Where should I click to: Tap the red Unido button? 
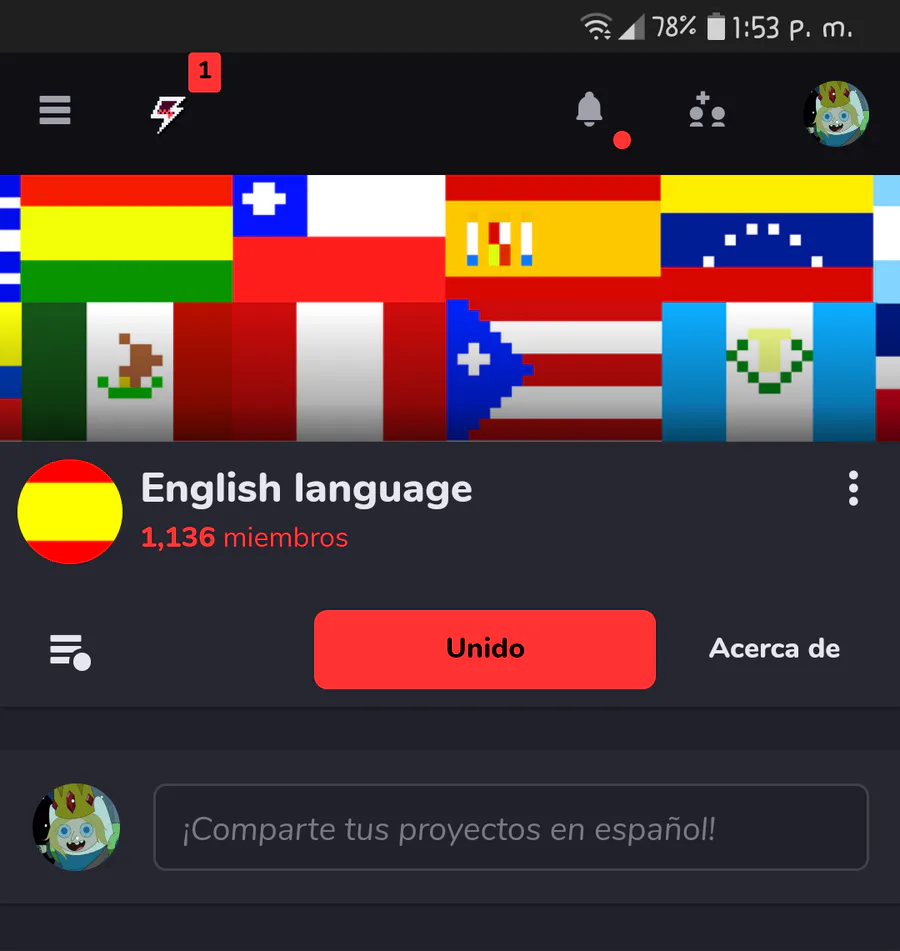[485, 649]
